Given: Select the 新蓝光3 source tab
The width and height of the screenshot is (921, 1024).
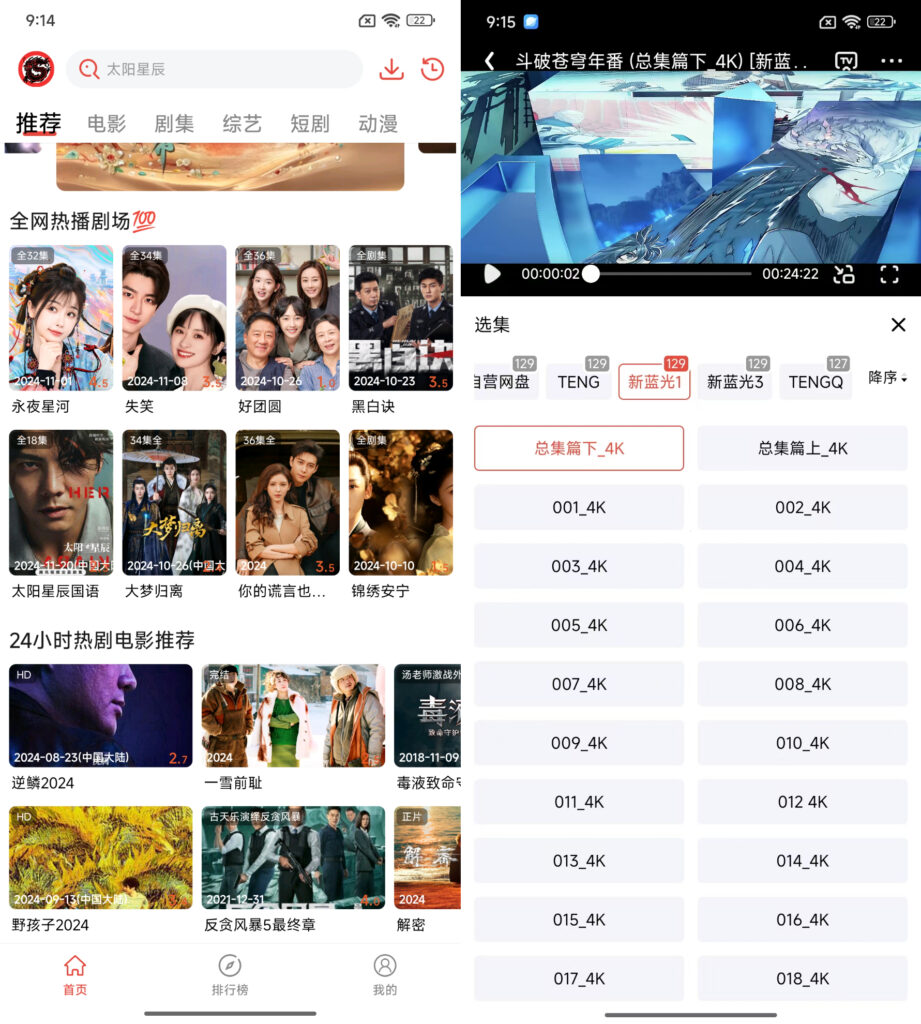Looking at the screenshot, I should pyautogui.click(x=734, y=381).
